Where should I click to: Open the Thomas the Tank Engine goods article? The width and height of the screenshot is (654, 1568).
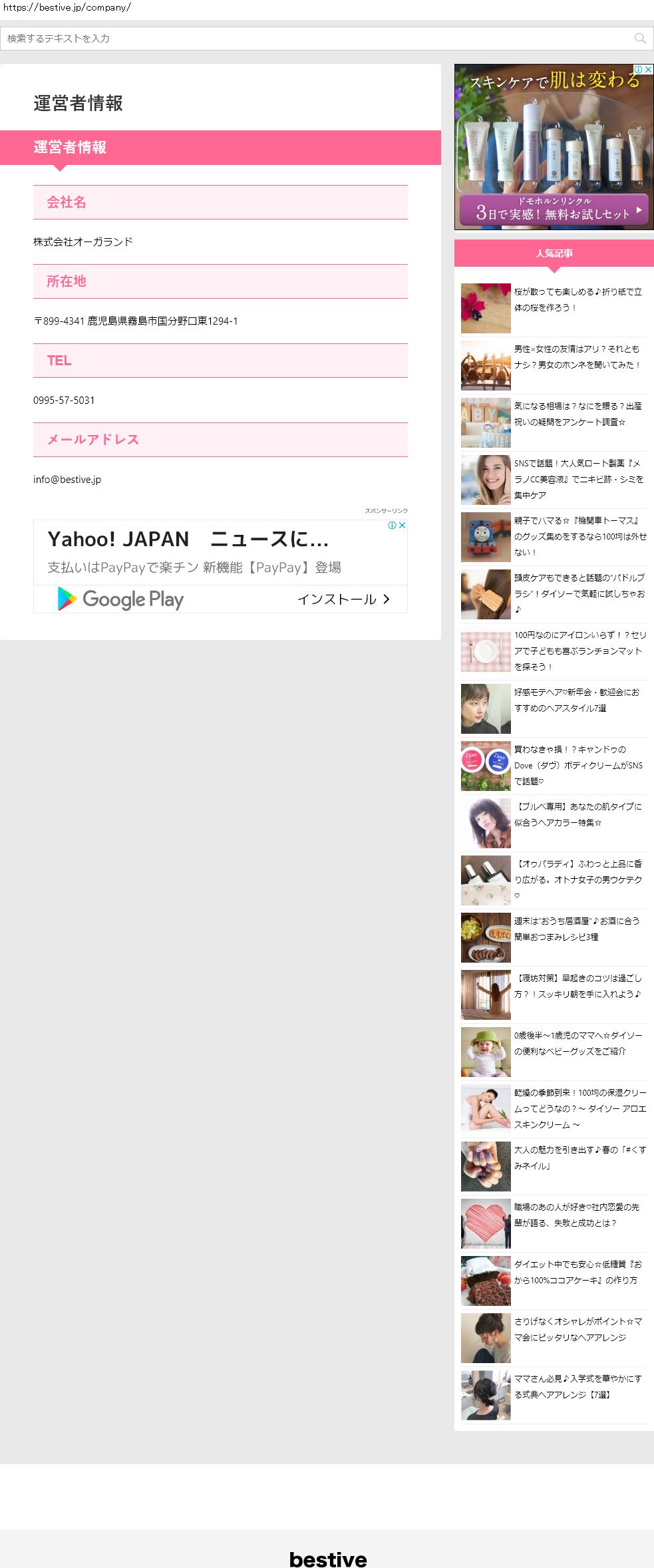(x=577, y=536)
